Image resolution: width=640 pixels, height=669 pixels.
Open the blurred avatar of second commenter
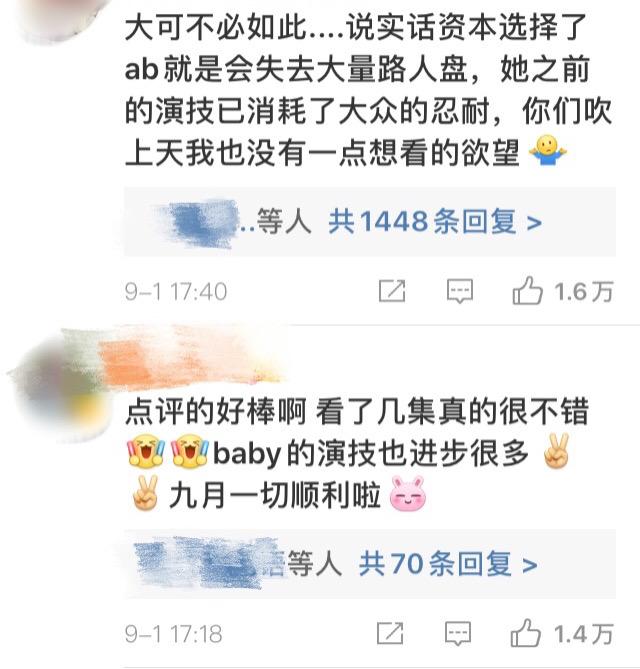pyautogui.click(x=60, y=372)
